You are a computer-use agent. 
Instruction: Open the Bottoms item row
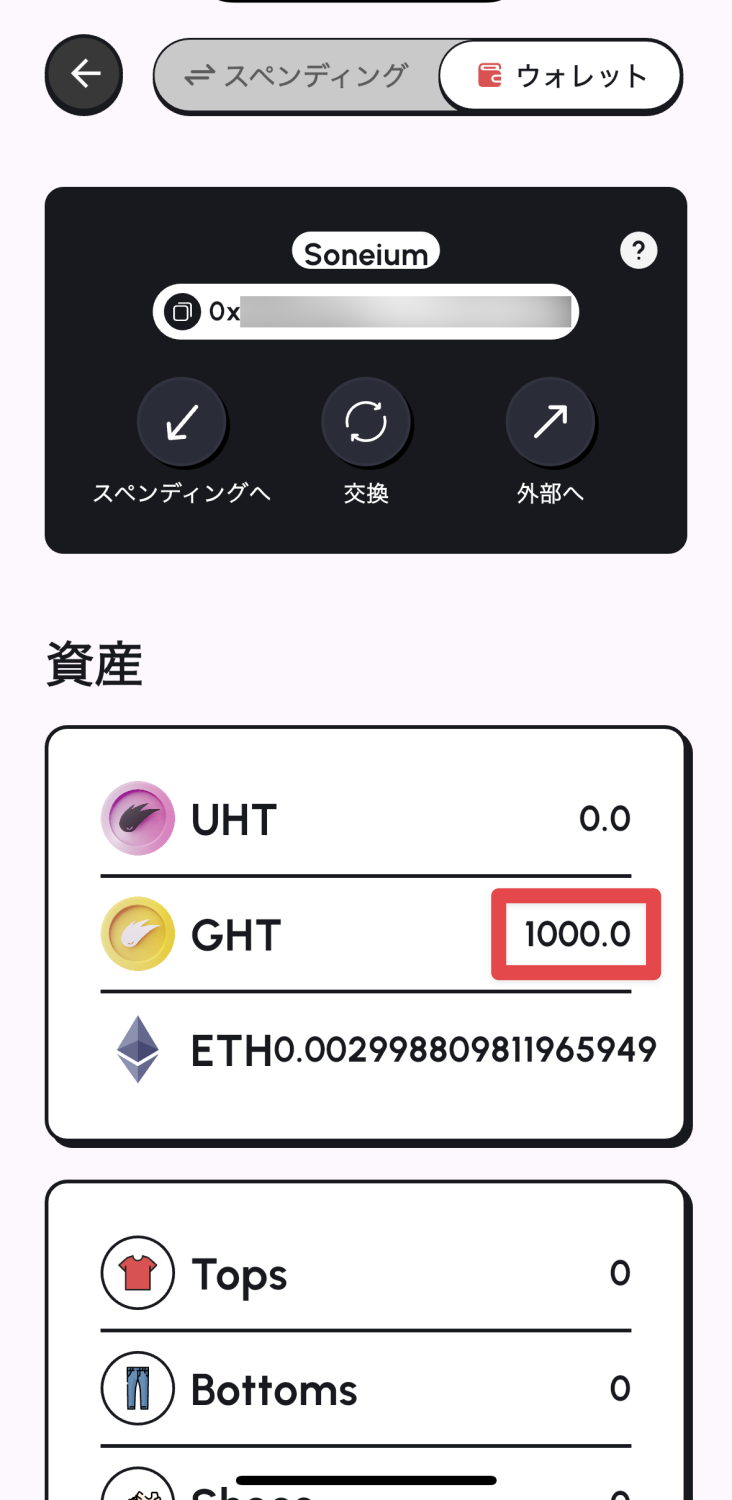pos(365,1389)
